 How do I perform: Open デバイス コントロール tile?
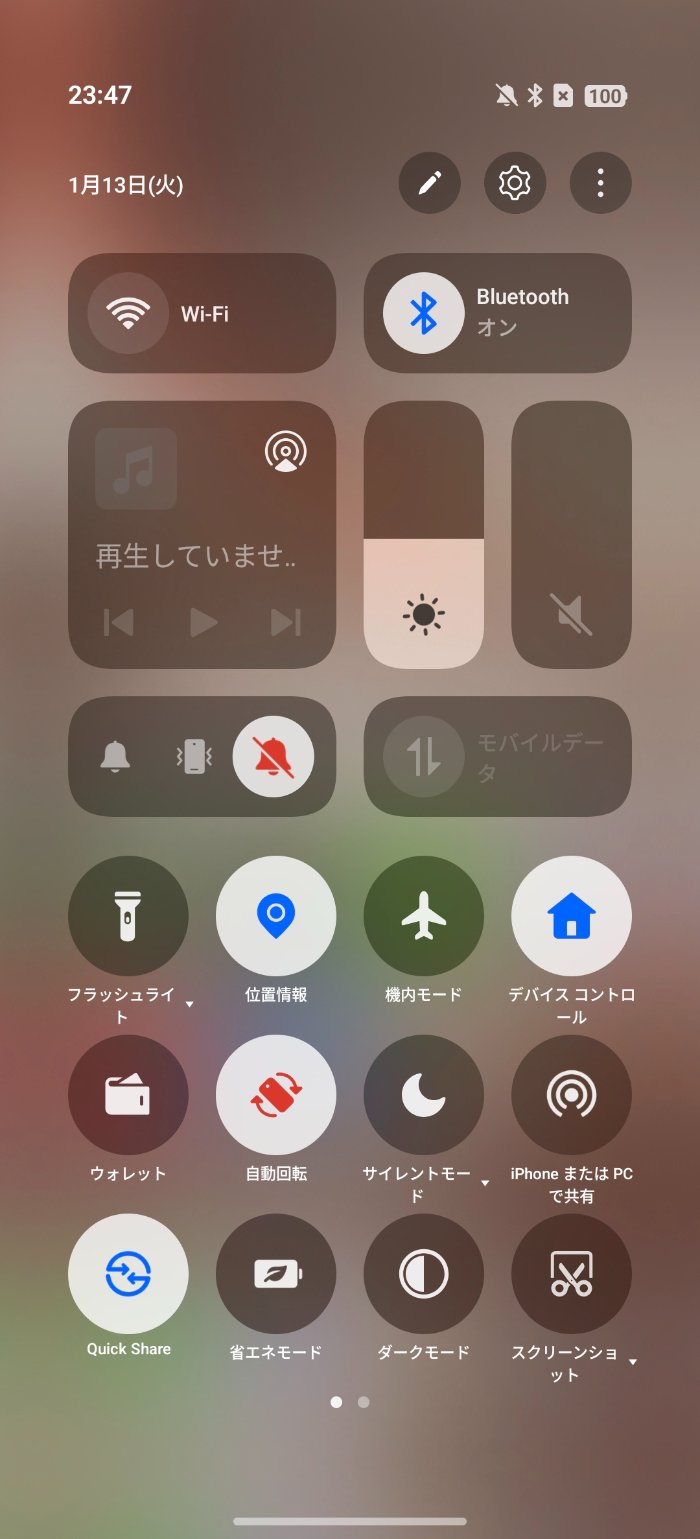click(571, 916)
